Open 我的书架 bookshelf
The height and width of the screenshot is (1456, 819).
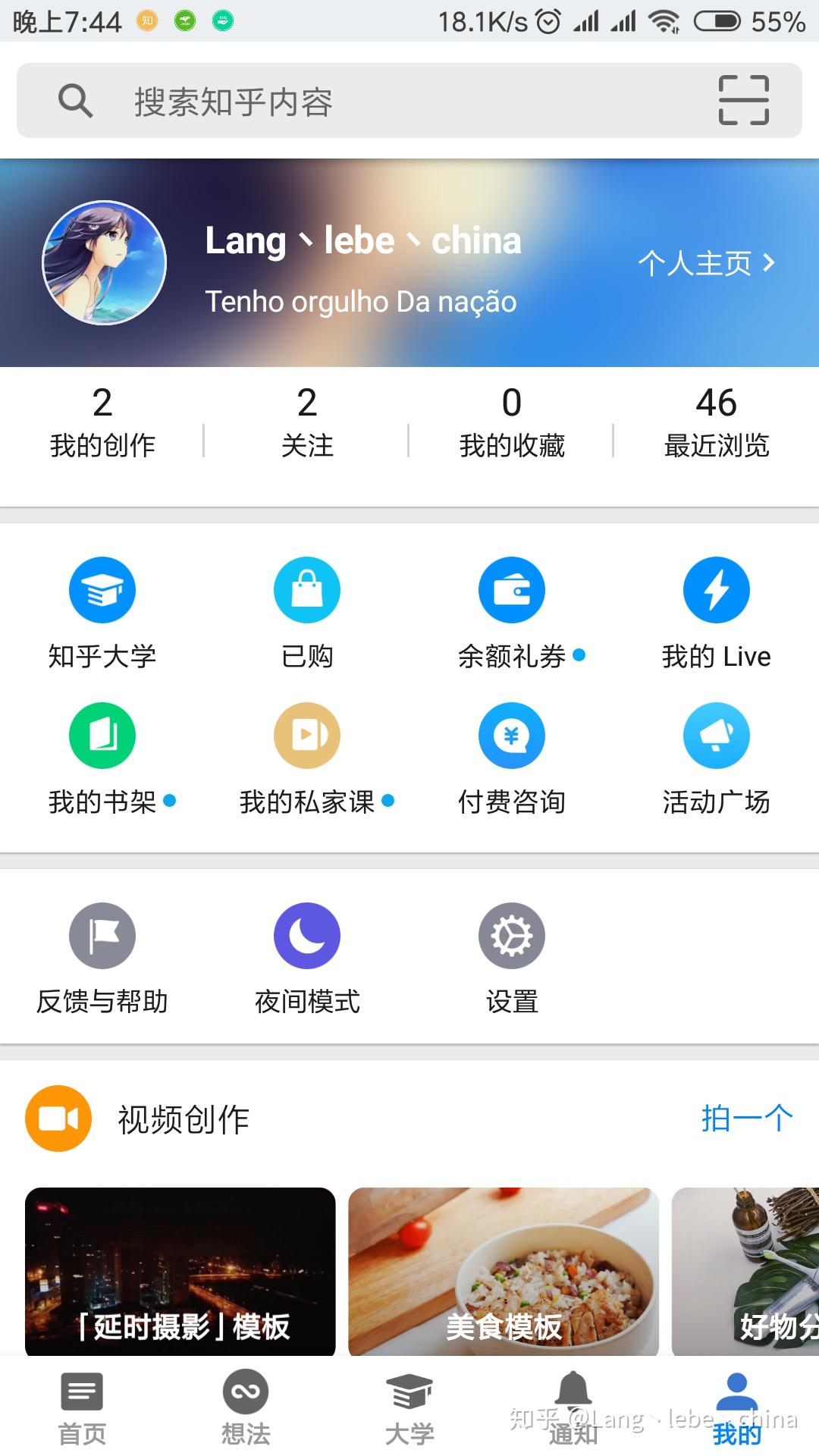(102, 758)
